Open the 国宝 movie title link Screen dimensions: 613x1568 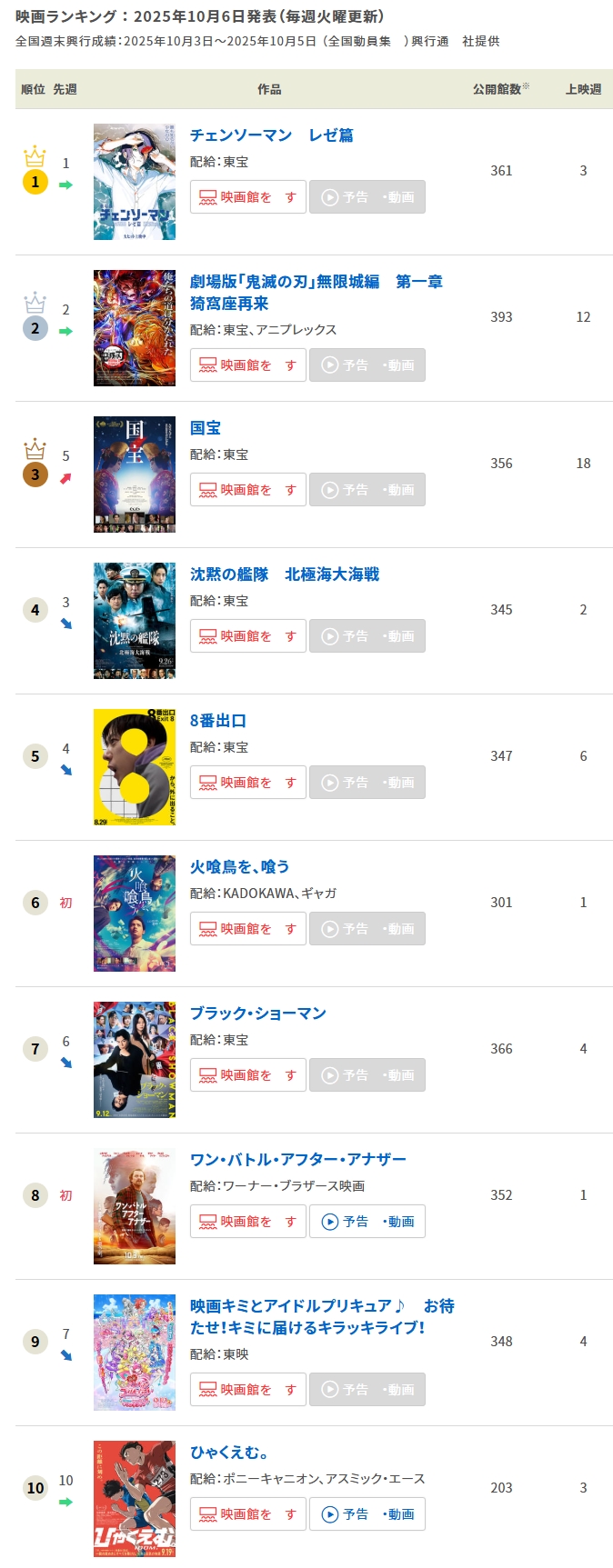click(x=206, y=428)
